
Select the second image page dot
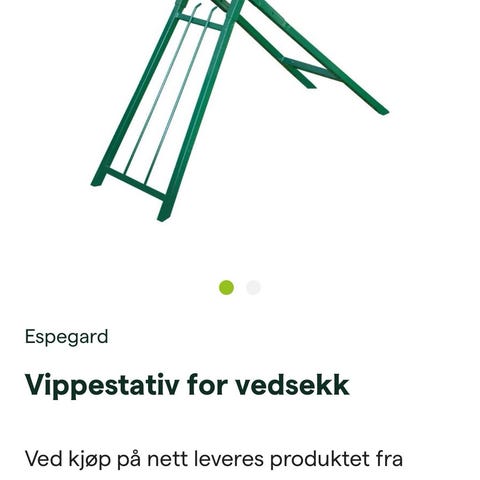click(x=253, y=287)
